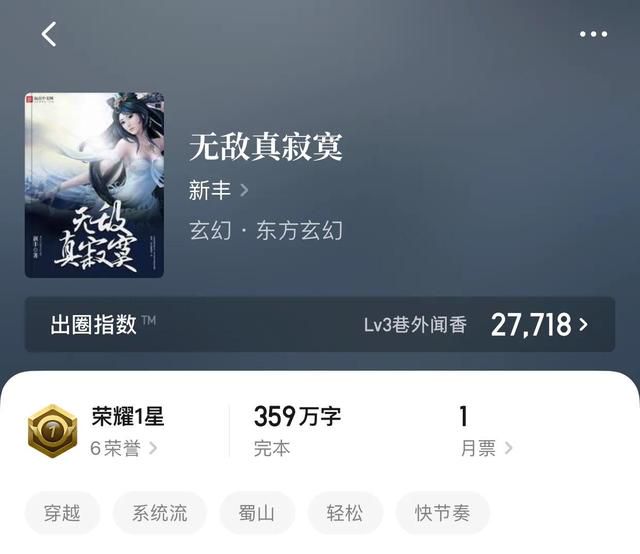Viewport: 640px width, 554px height.
Task: Select the 系统流 tag chip
Action: pos(160,513)
